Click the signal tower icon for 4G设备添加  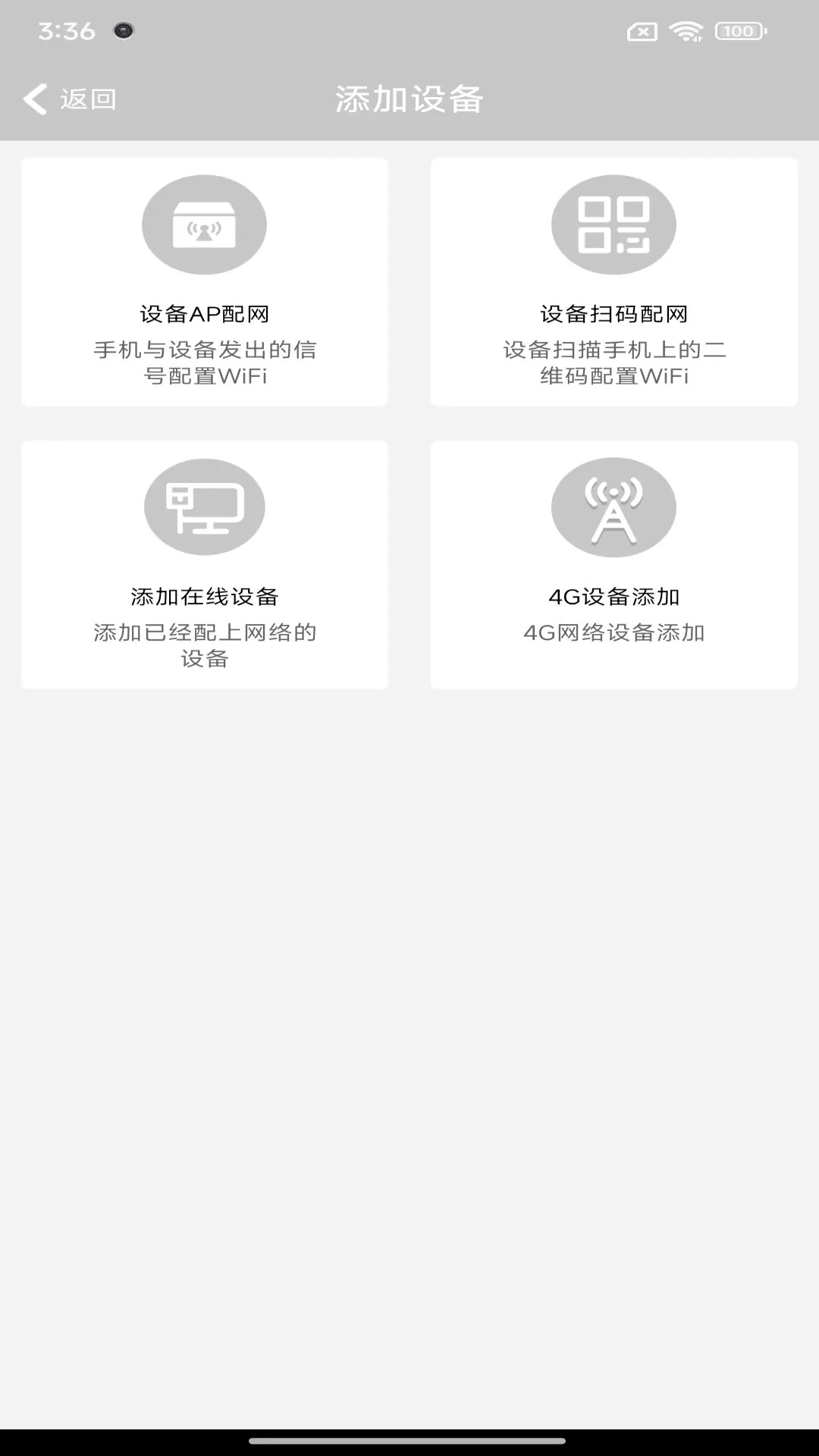(613, 507)
